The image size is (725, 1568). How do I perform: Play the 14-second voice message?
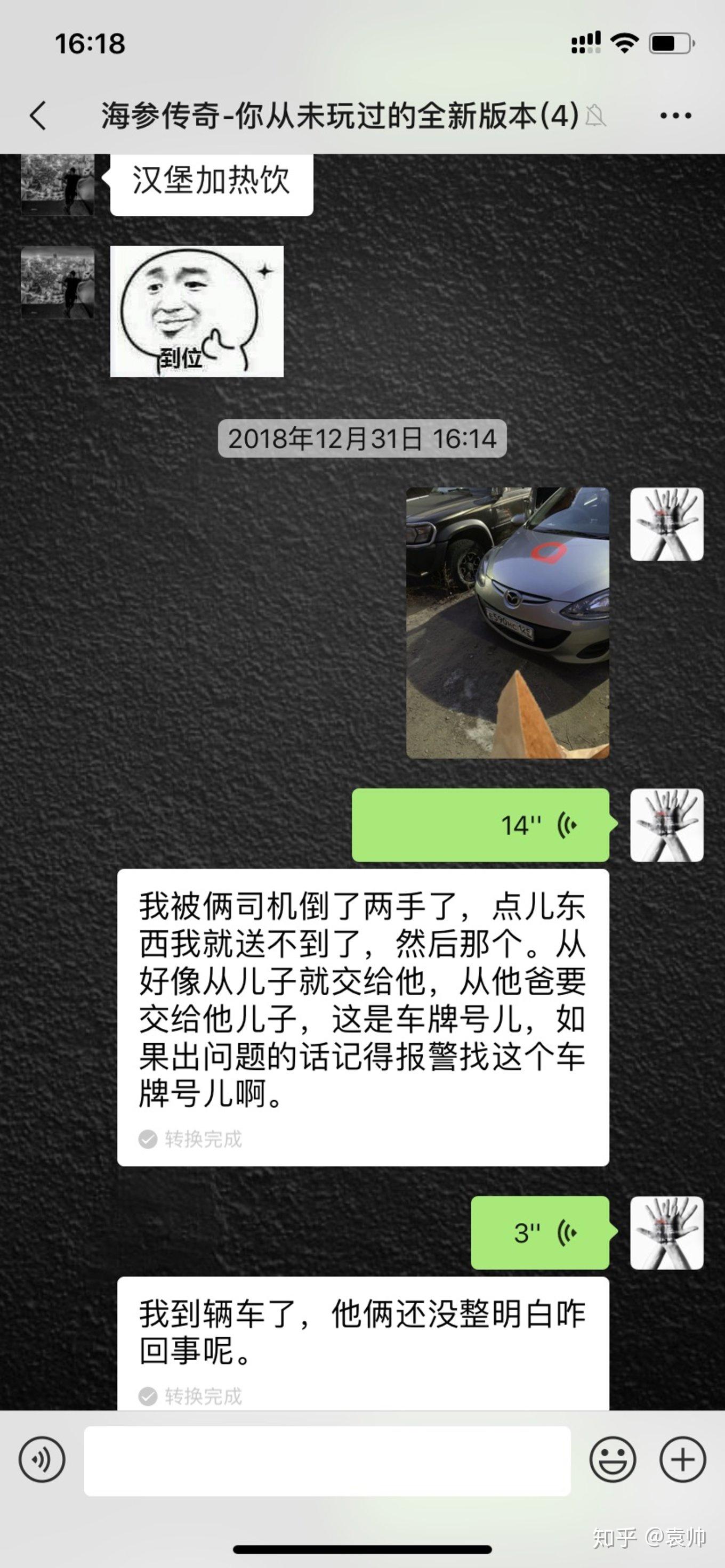tap(481, 825)
